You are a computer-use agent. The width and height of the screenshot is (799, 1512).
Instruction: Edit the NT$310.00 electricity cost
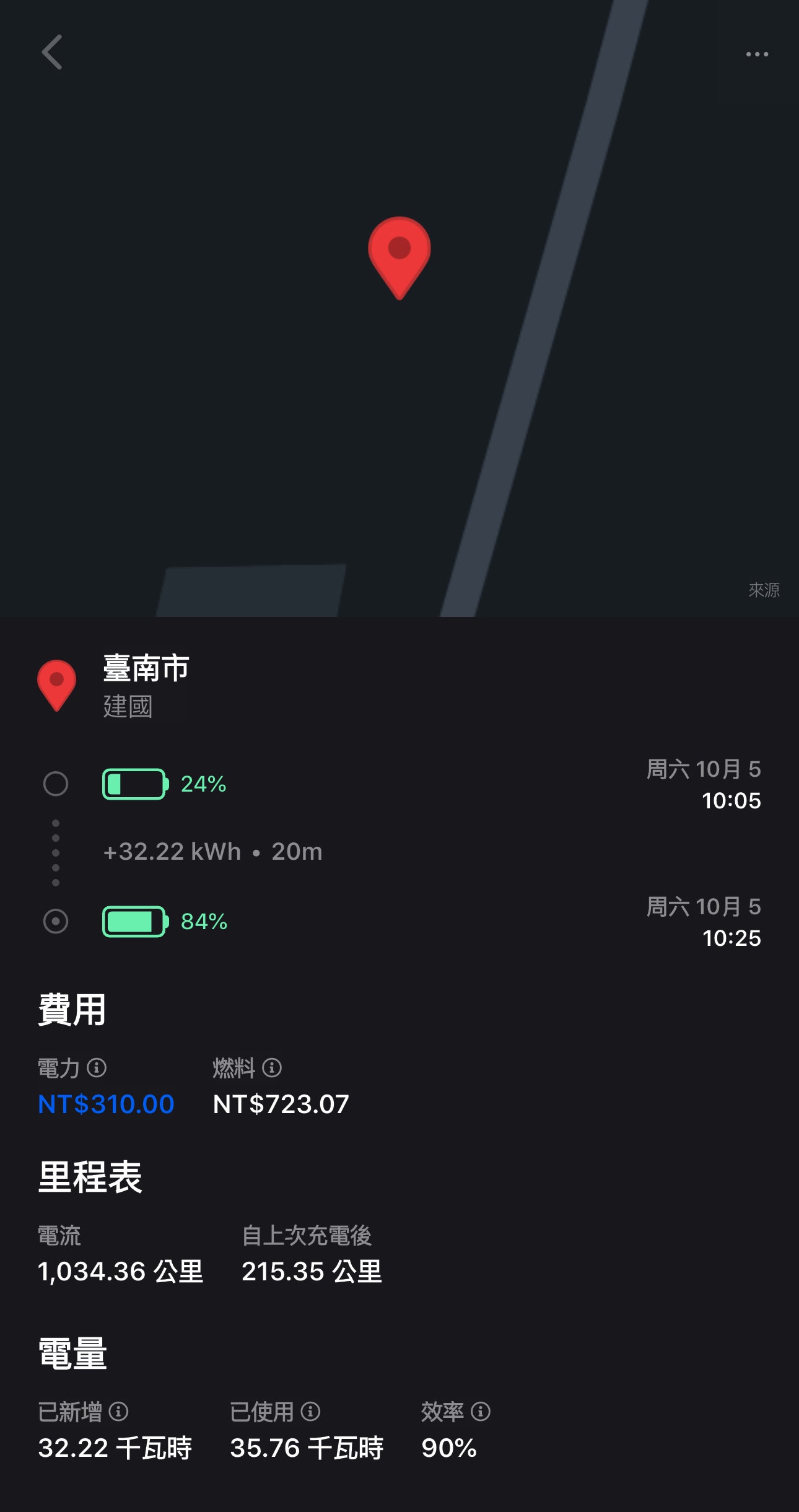(x=106, y=1104)
